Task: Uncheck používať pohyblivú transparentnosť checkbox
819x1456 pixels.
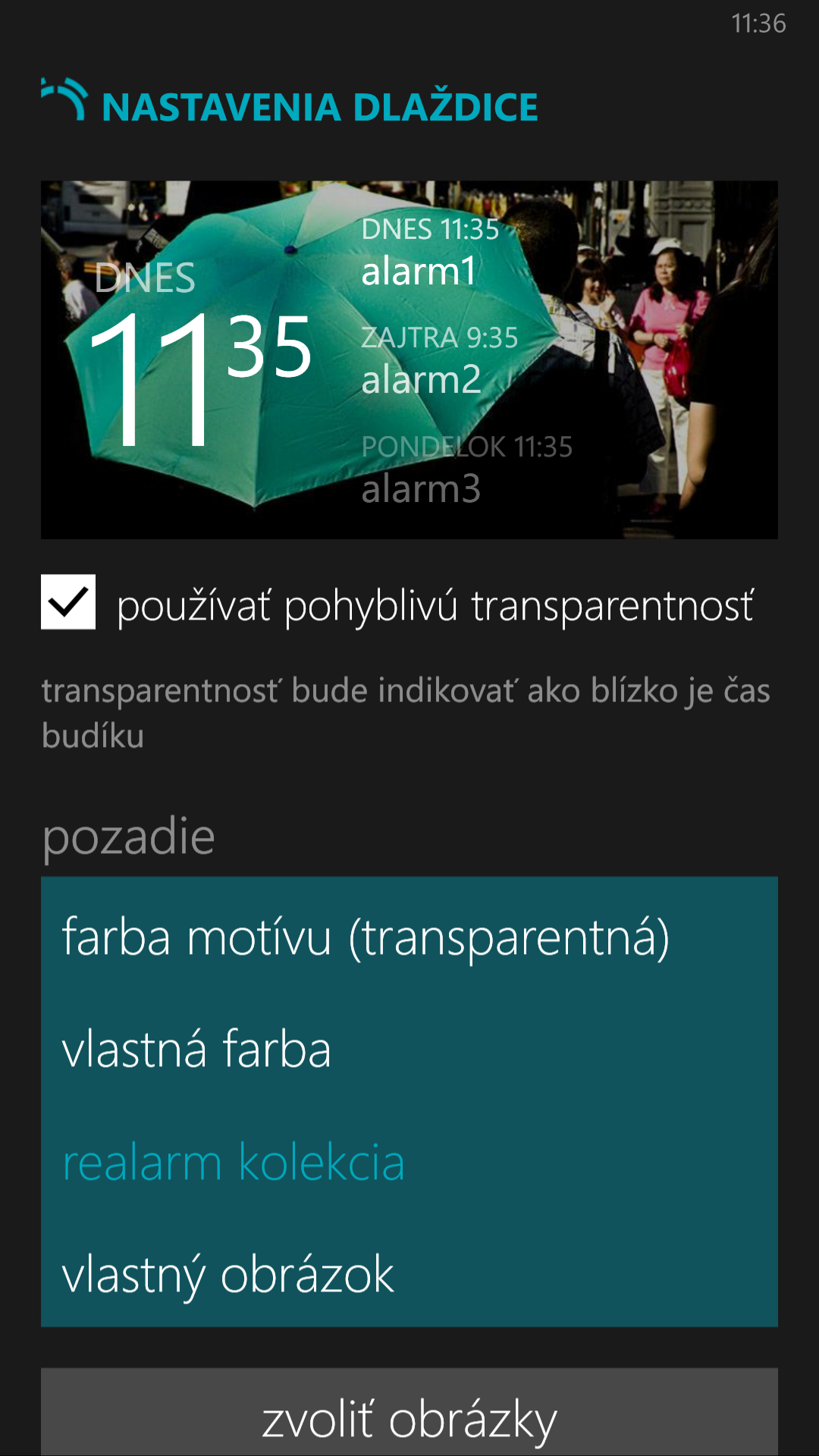Action: pyautogui.click(x=68, y=602)
